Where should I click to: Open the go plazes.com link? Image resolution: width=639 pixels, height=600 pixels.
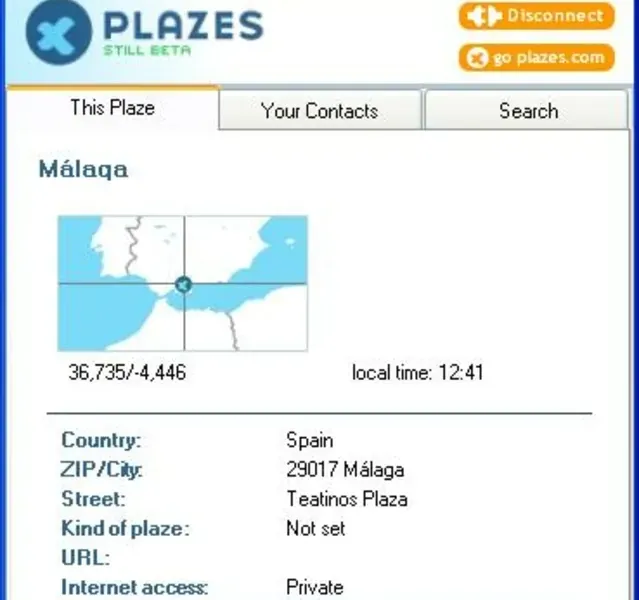[536, 58]
